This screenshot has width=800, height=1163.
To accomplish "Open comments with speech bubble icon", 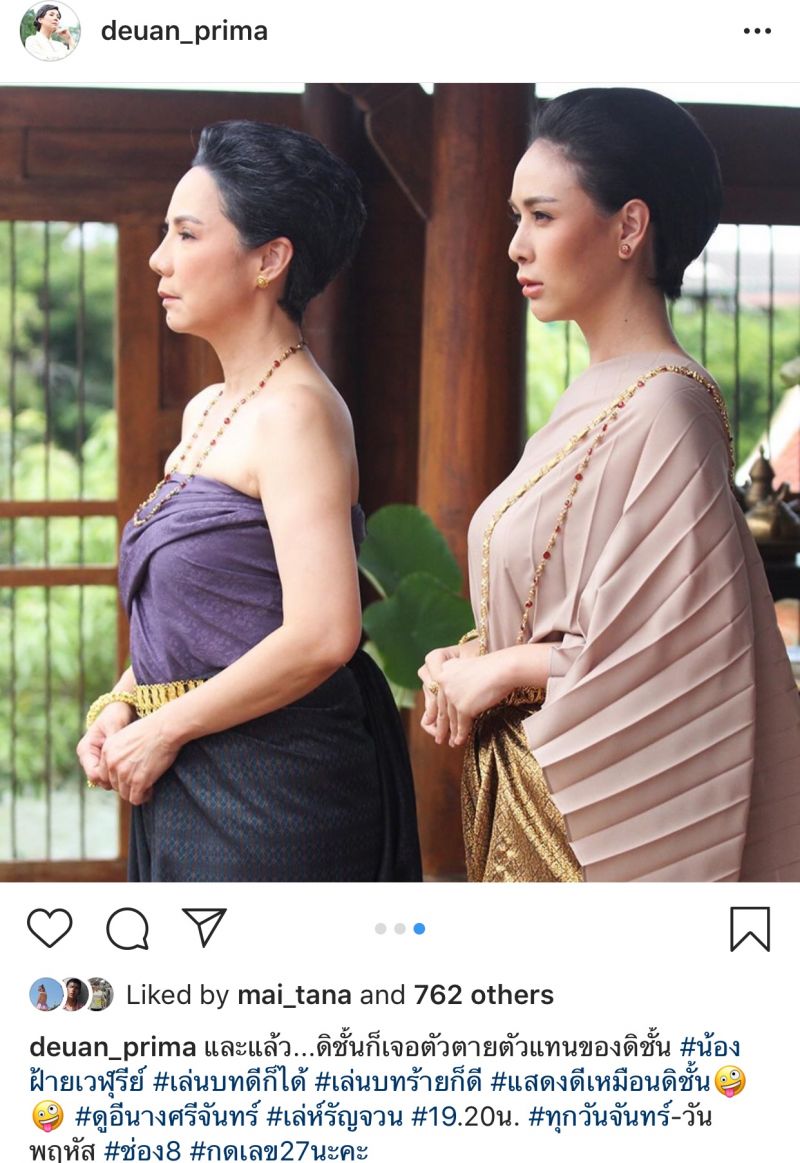I will click(127, 928).
